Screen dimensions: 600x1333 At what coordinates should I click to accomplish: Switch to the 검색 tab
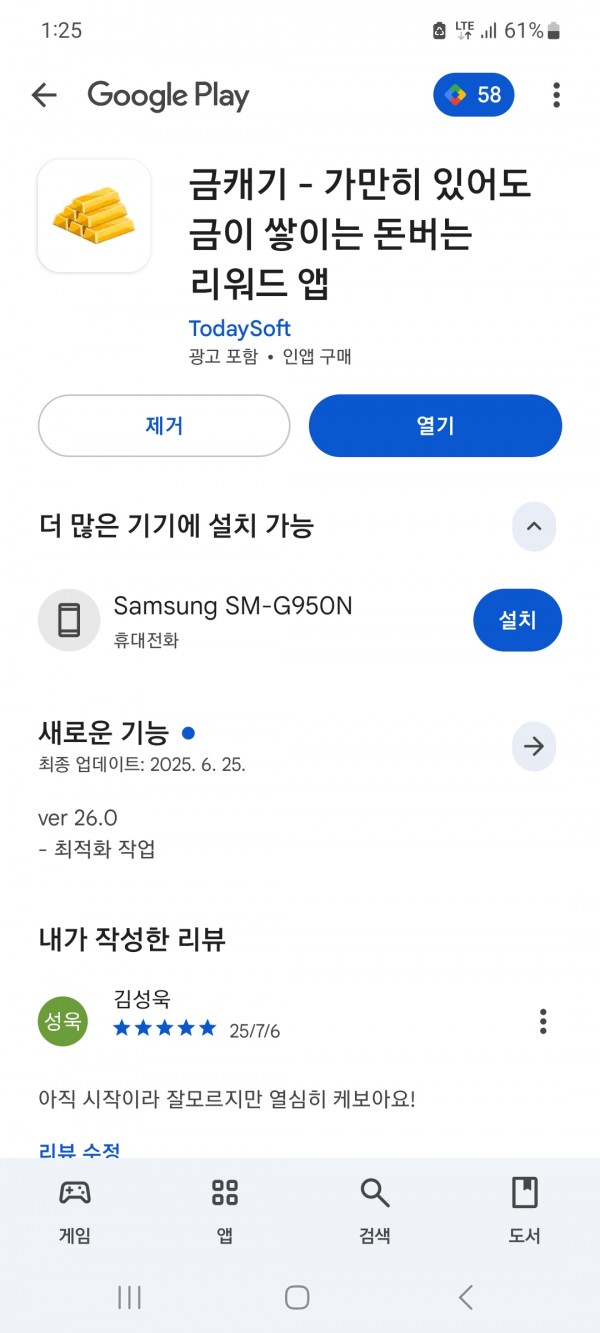tap(375, 1210)
